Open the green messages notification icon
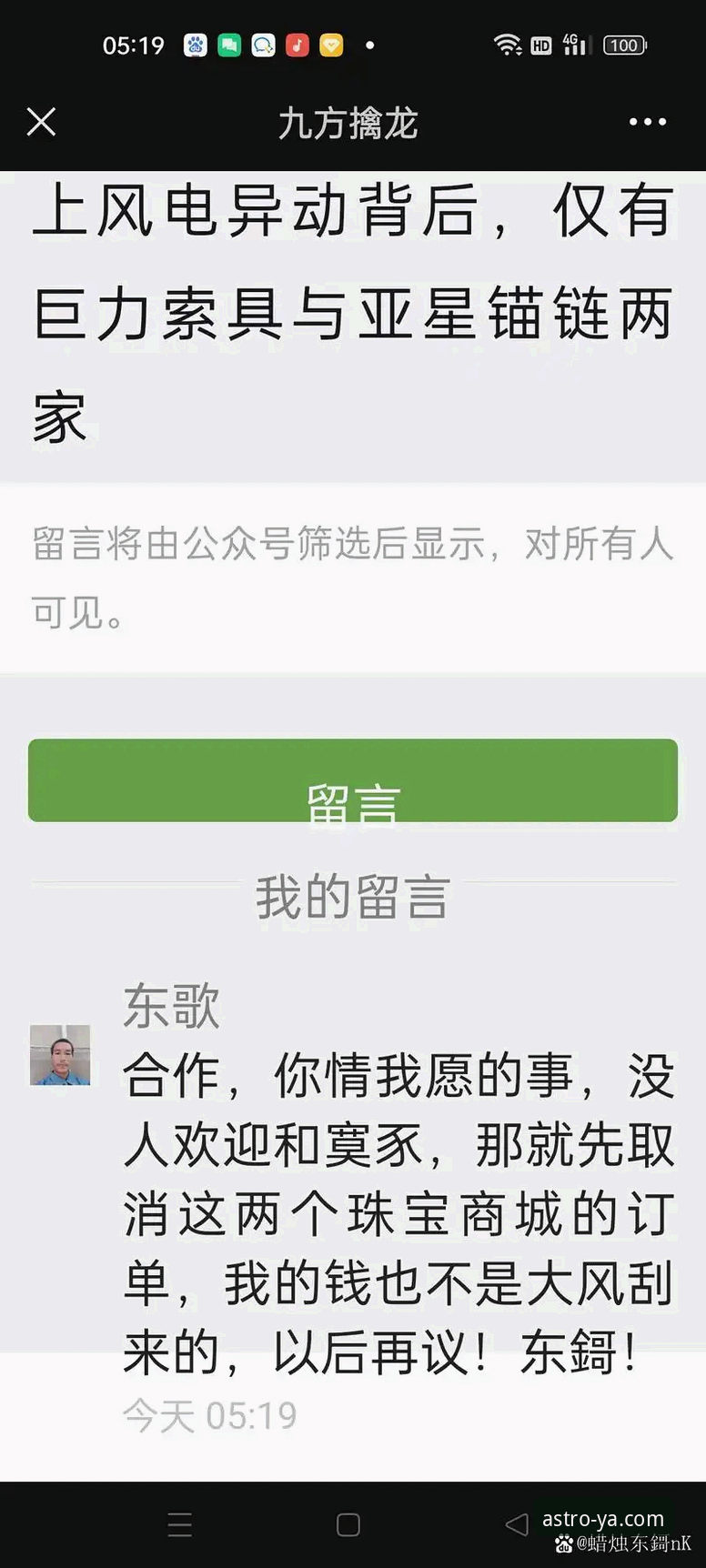Viewport: 706px width, 1568px height. 229,45
